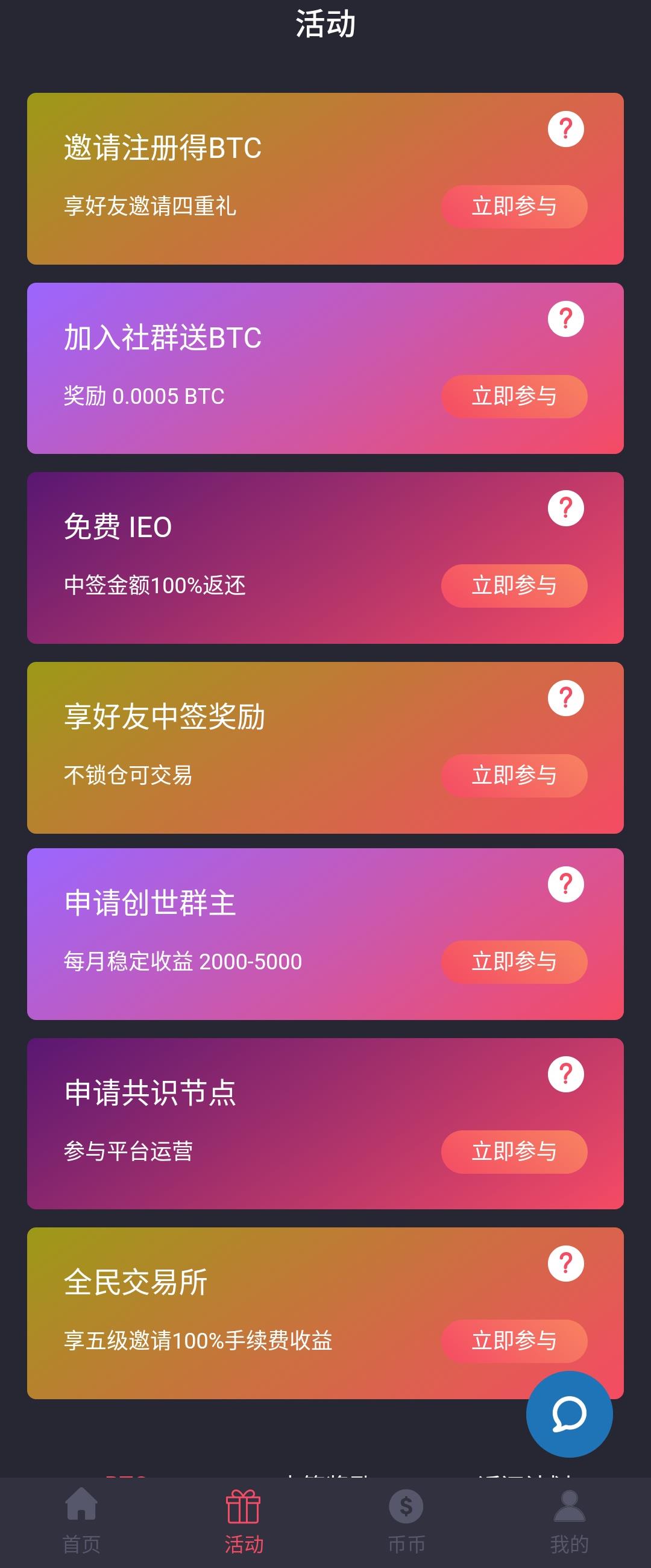View help for 享好友中签奖励 card
The height and width of the screenshot is (1568, 651).
(566, 697)
